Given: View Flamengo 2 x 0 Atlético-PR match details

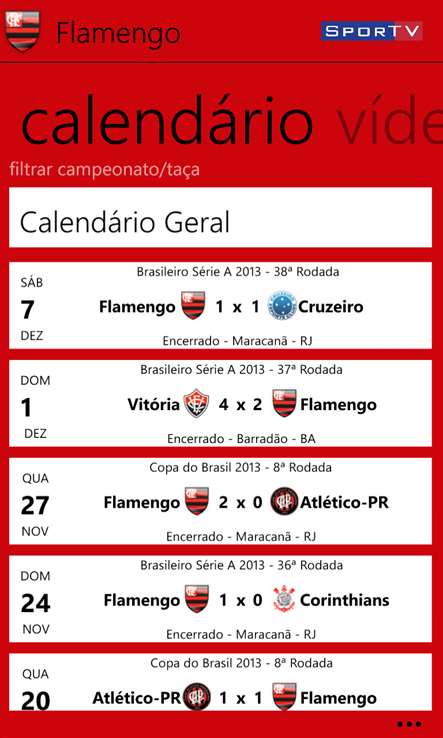Looking at the screenshot, I should coord(220,501).
